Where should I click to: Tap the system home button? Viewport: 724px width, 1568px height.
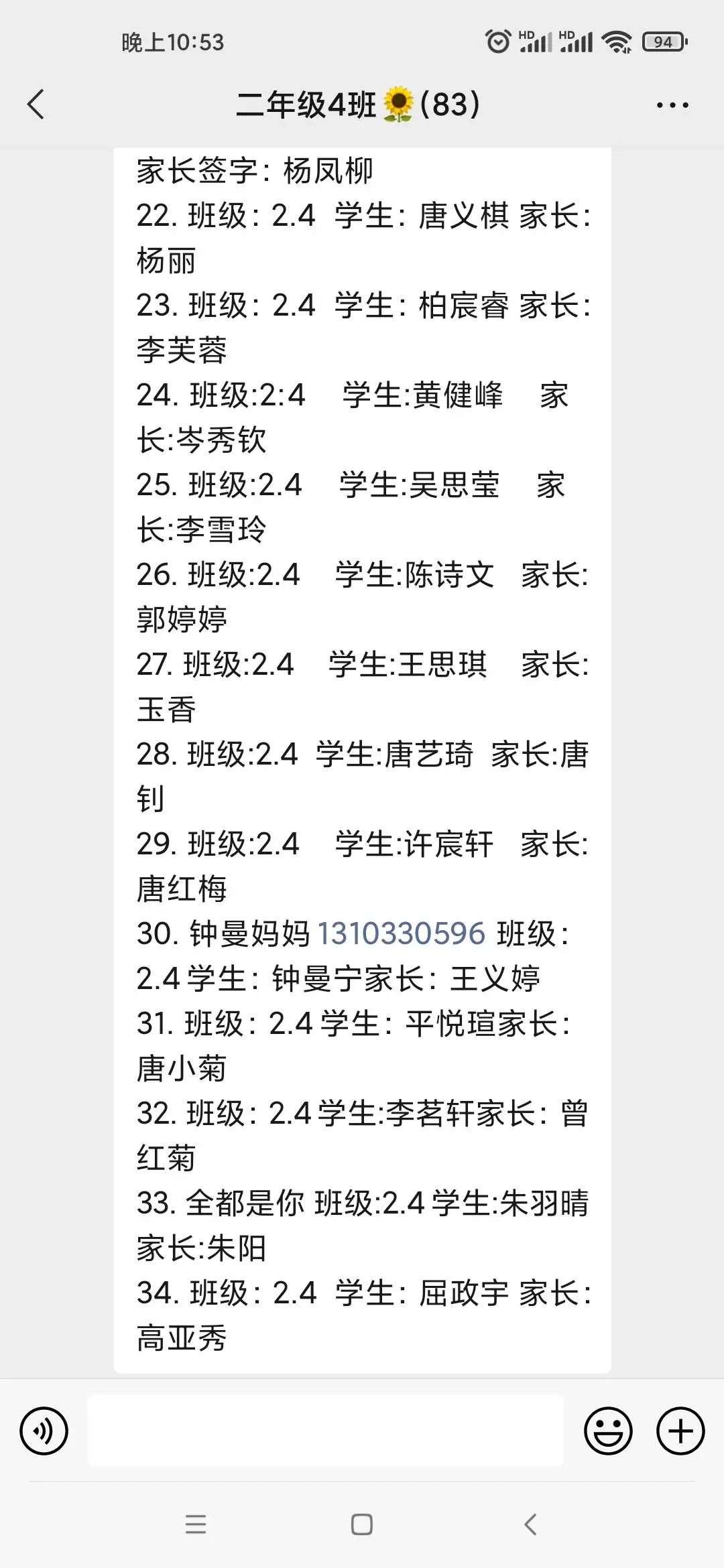coord(362,1524)
